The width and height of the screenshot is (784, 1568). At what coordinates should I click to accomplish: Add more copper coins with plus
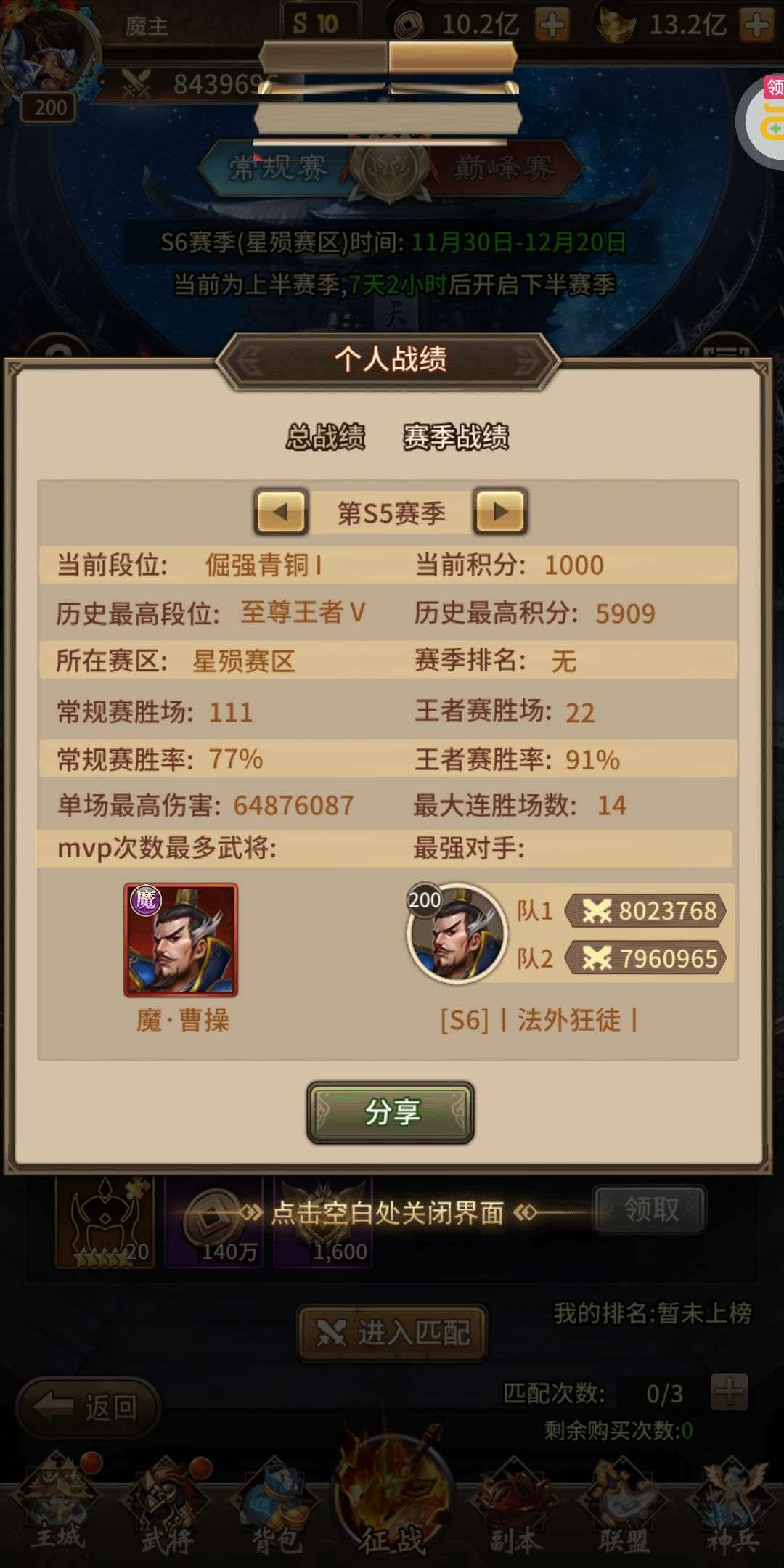[x=552, y=25]
